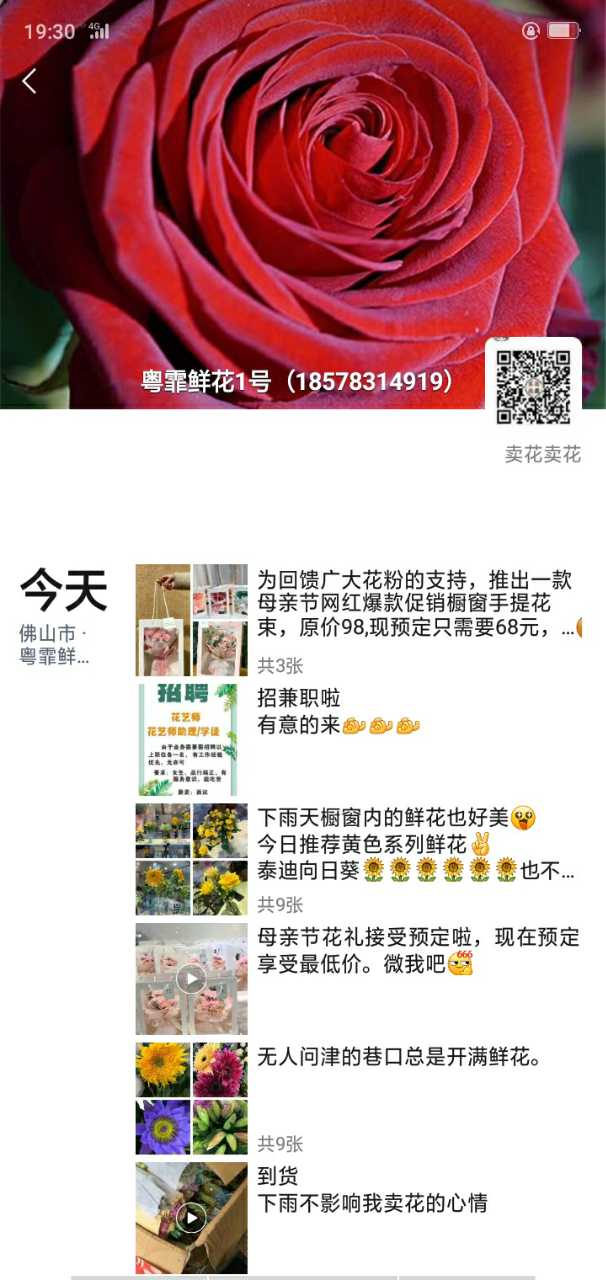Open the 下雨天橱窗内的鲜花 post

(x=414, y=844)
